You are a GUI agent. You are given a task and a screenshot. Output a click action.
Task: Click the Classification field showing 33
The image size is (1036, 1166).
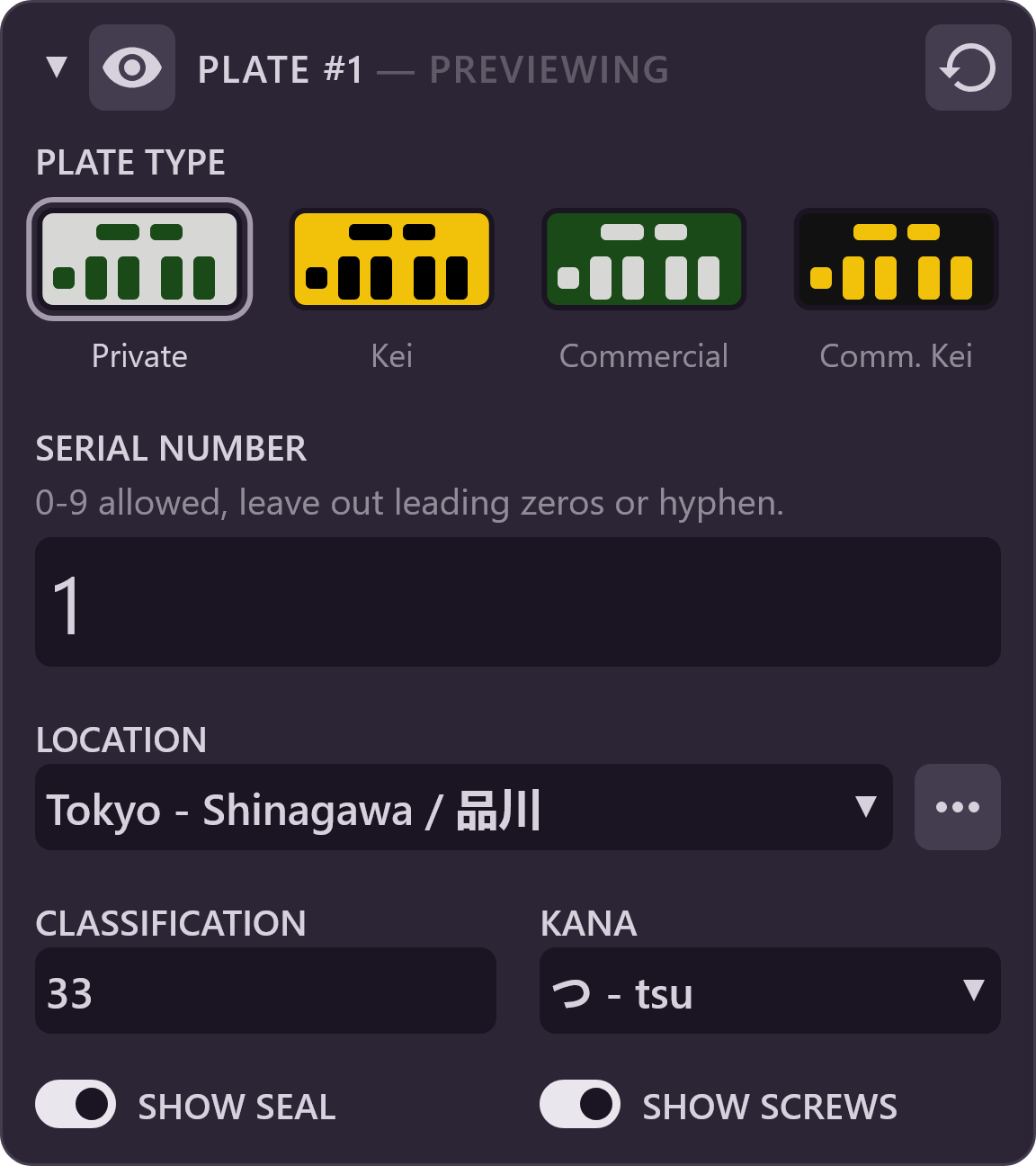click(265, 991)
